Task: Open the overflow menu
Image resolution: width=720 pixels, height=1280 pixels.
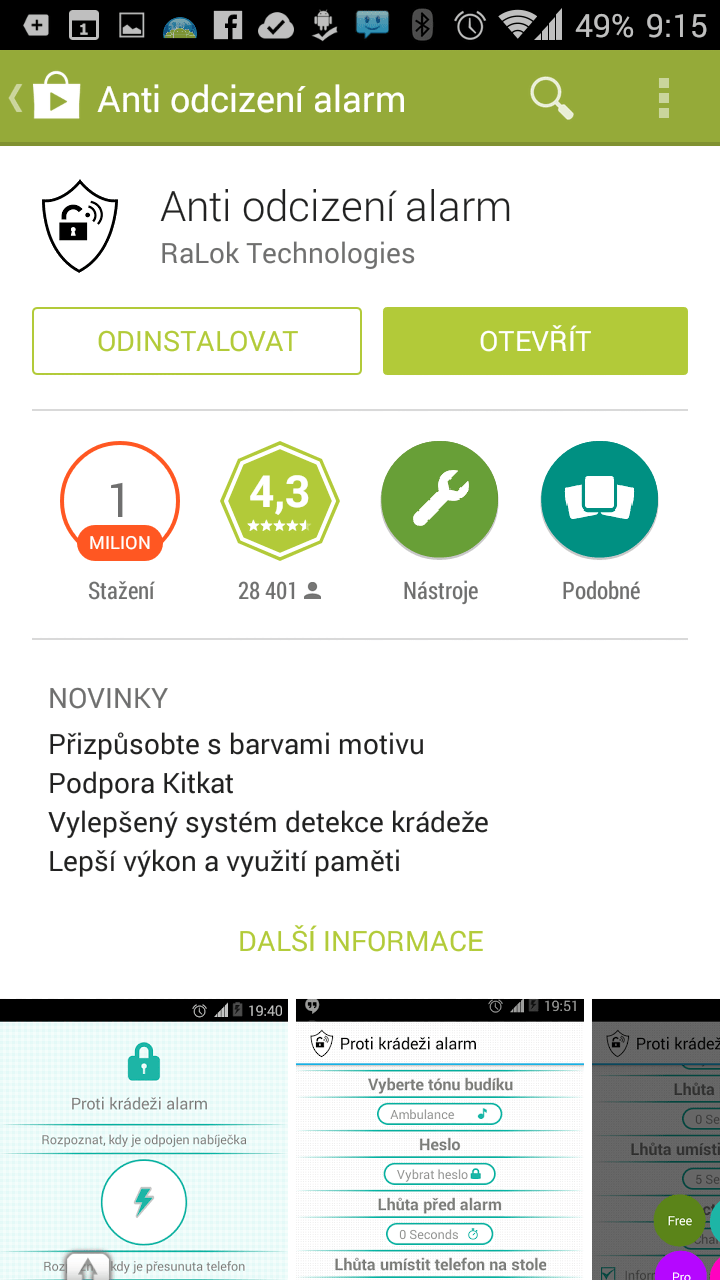Action: 664,98
